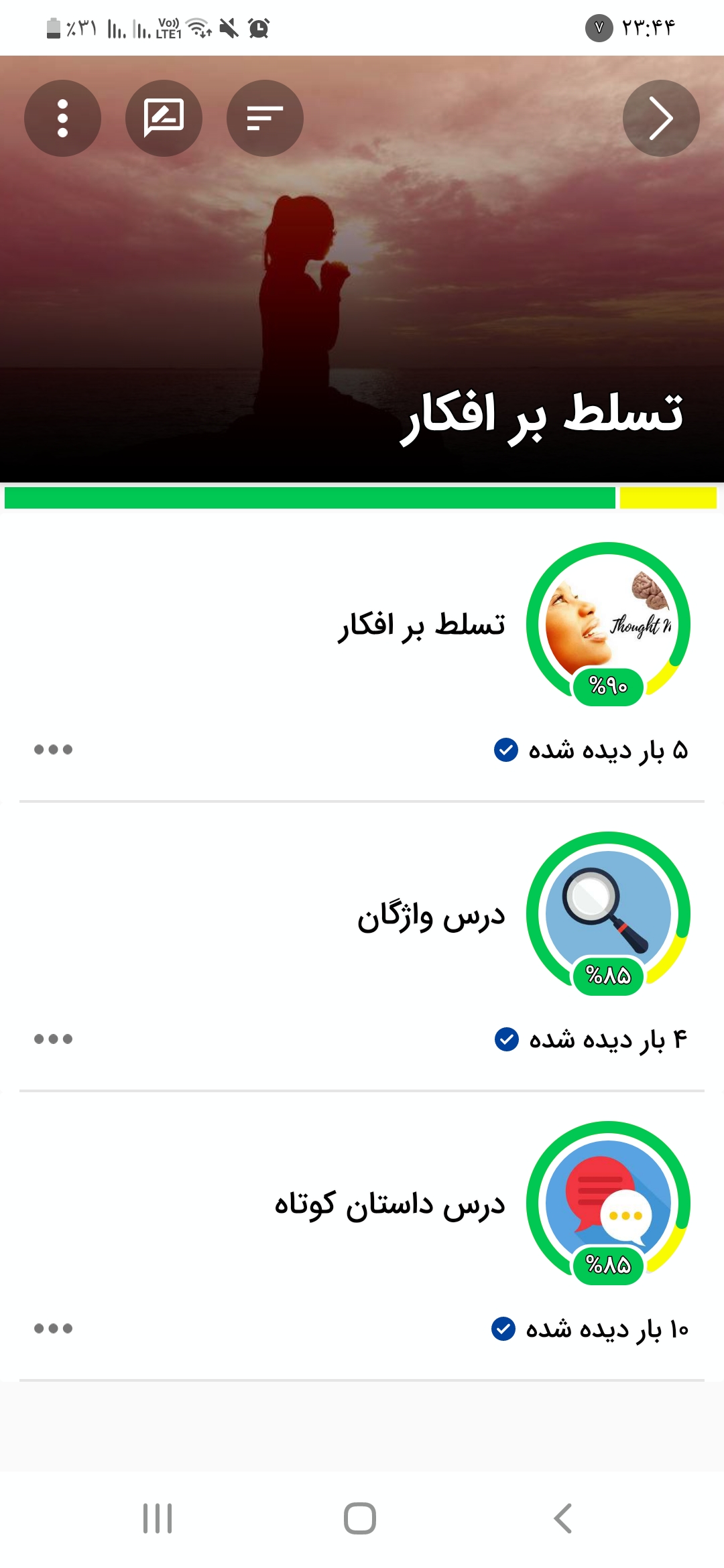The width and height of the screenshot is (724, 1568).
Task: Open the three-dot overflow menu in header
Action: tap(62, 119)
